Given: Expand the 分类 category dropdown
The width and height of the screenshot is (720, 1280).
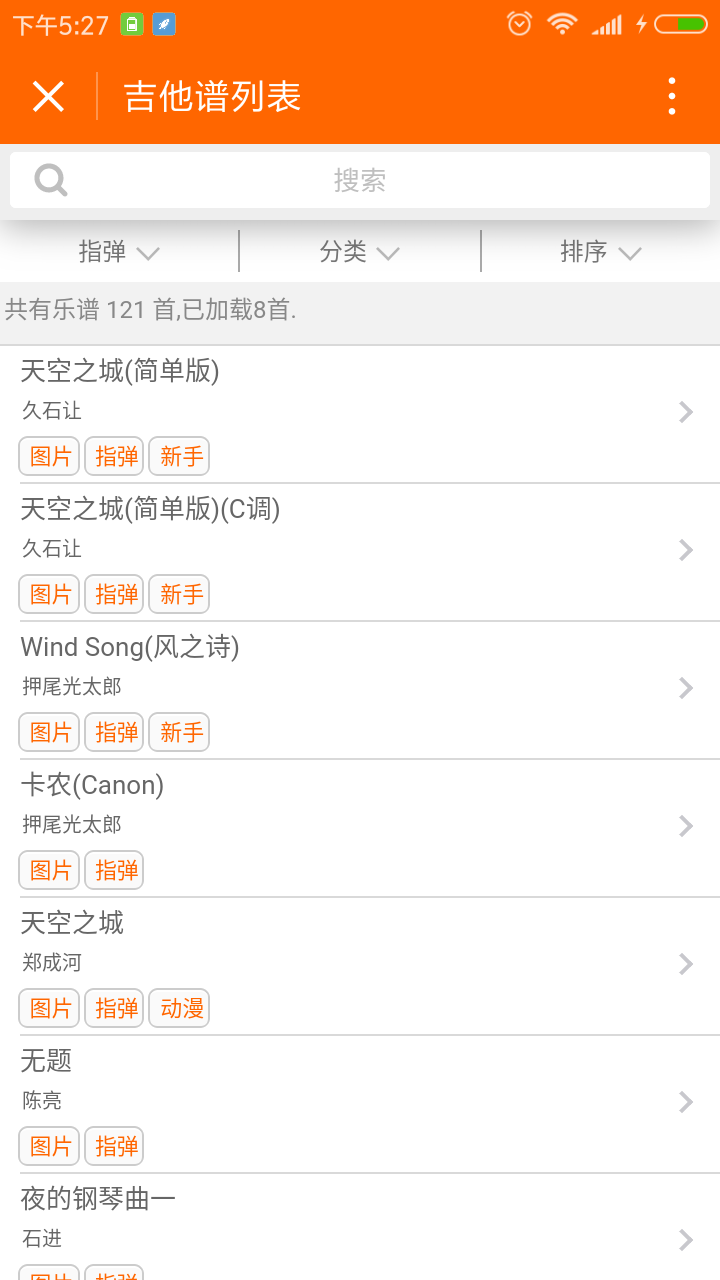Looking at the screenshot, I should (360, 252).
